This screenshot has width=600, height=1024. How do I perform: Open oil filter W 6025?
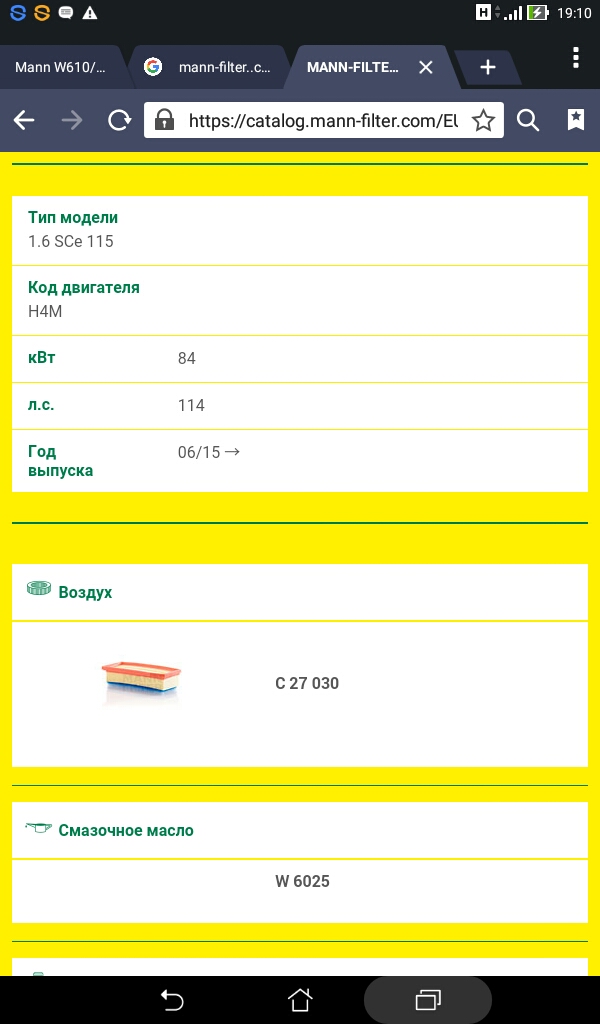(302, 881)
